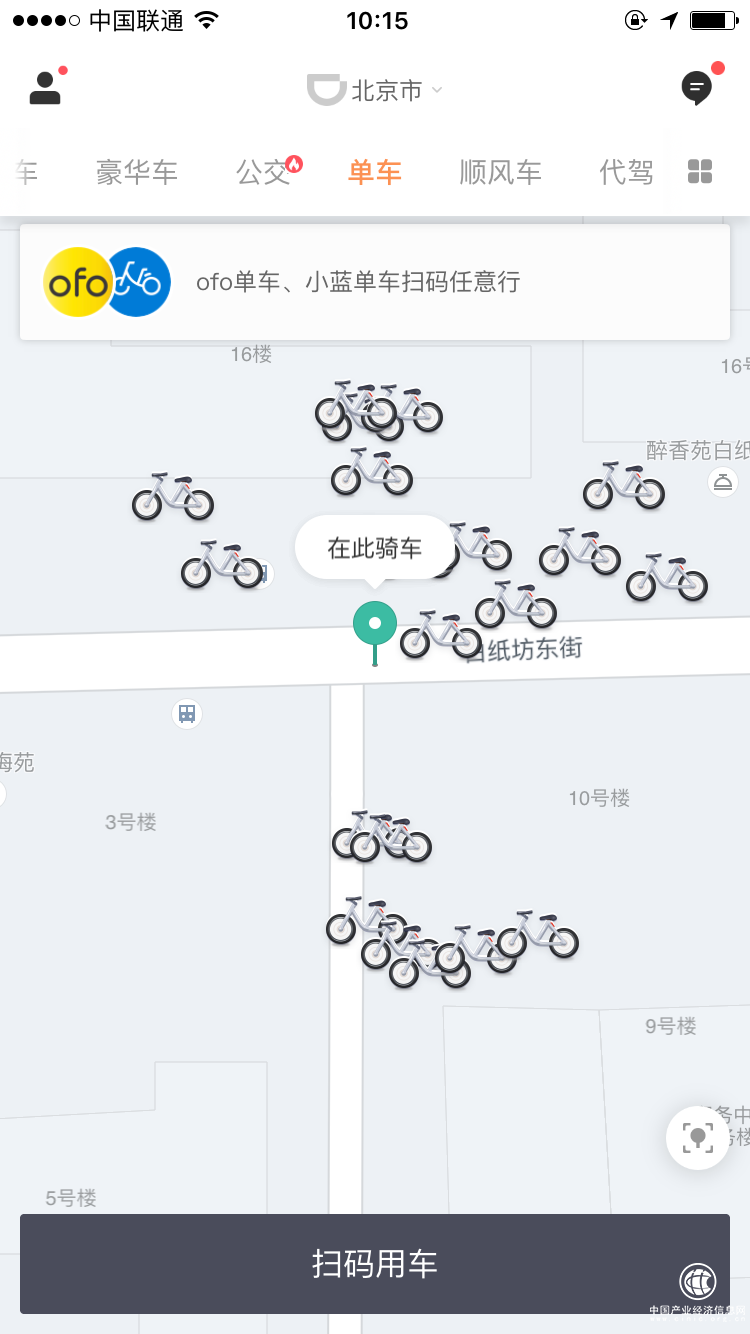The width and height of the screenshot is (750, 1334).
Task: Open the ofo单车、小蓝单车 banner
Action: [375, 282]
